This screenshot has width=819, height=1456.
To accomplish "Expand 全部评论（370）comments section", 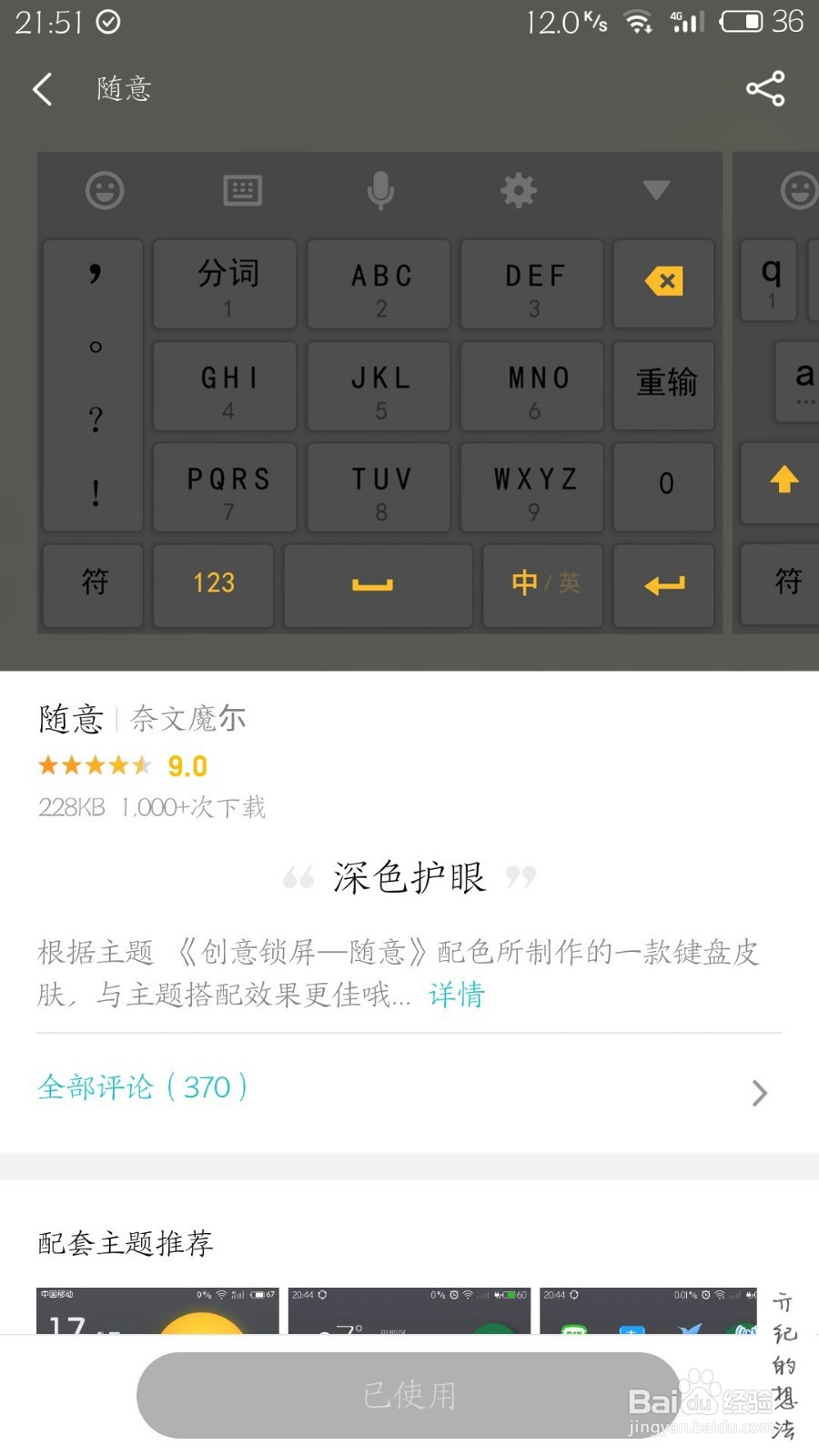I will (x=141, y=1087).
